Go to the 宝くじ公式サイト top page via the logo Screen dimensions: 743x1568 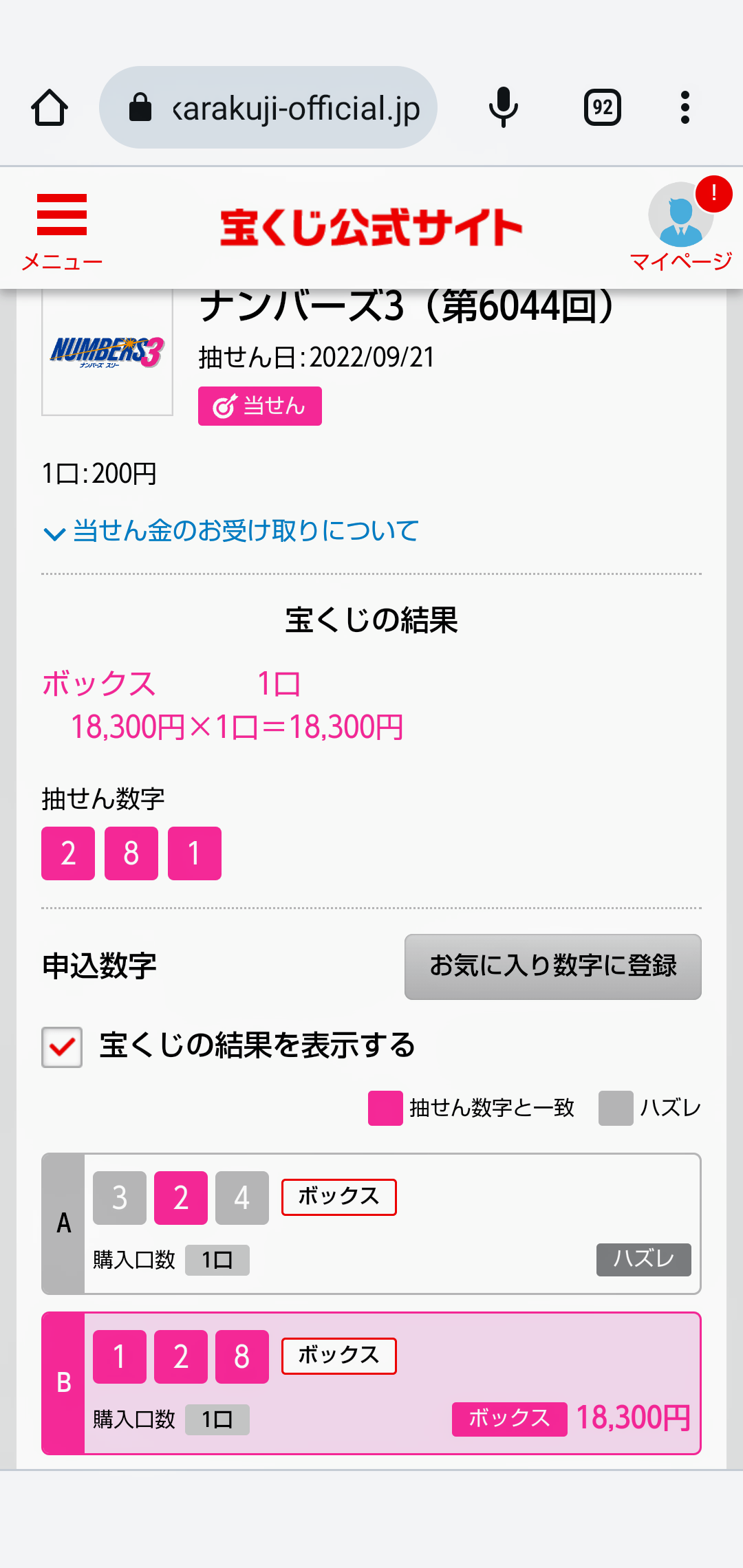pos(371,228)
